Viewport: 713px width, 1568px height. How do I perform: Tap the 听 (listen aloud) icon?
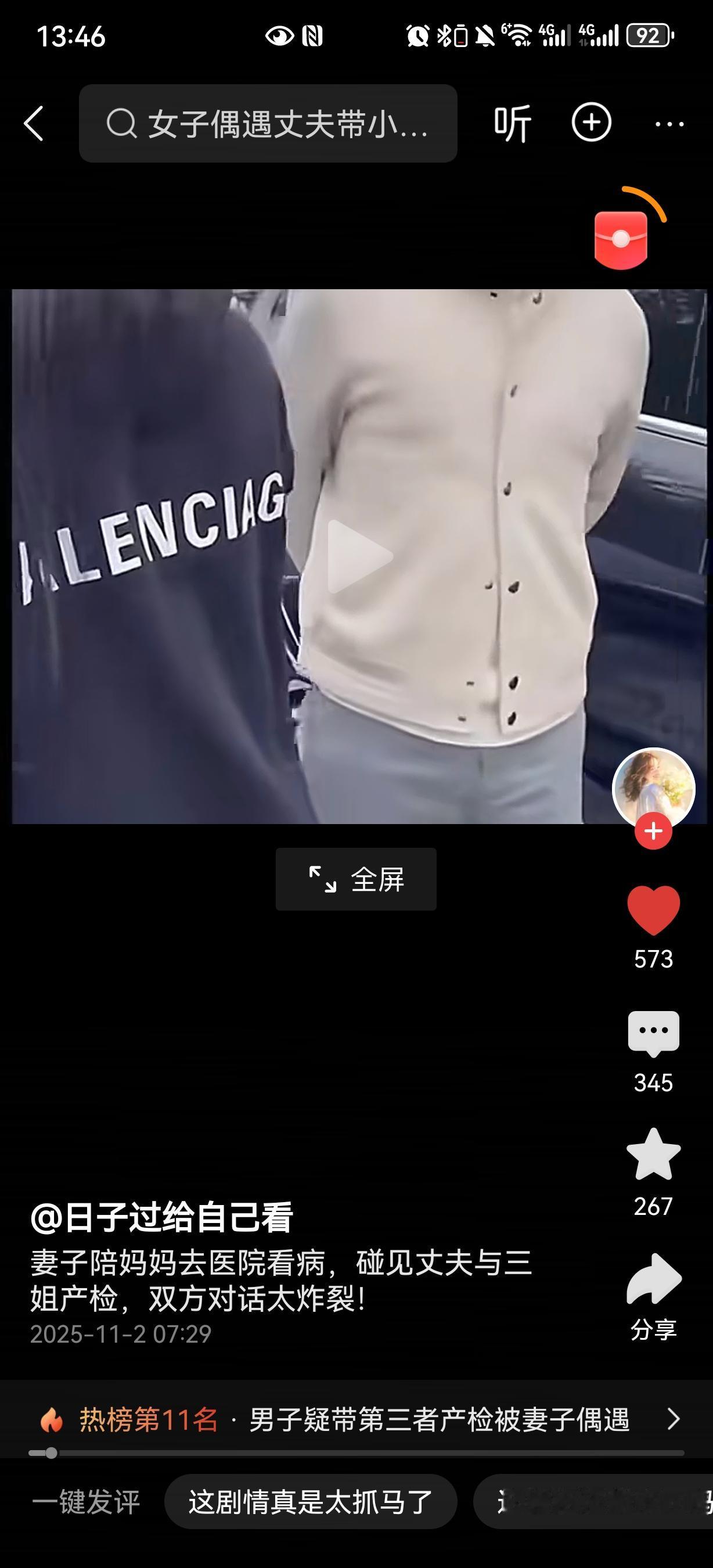tap(512, 123)
